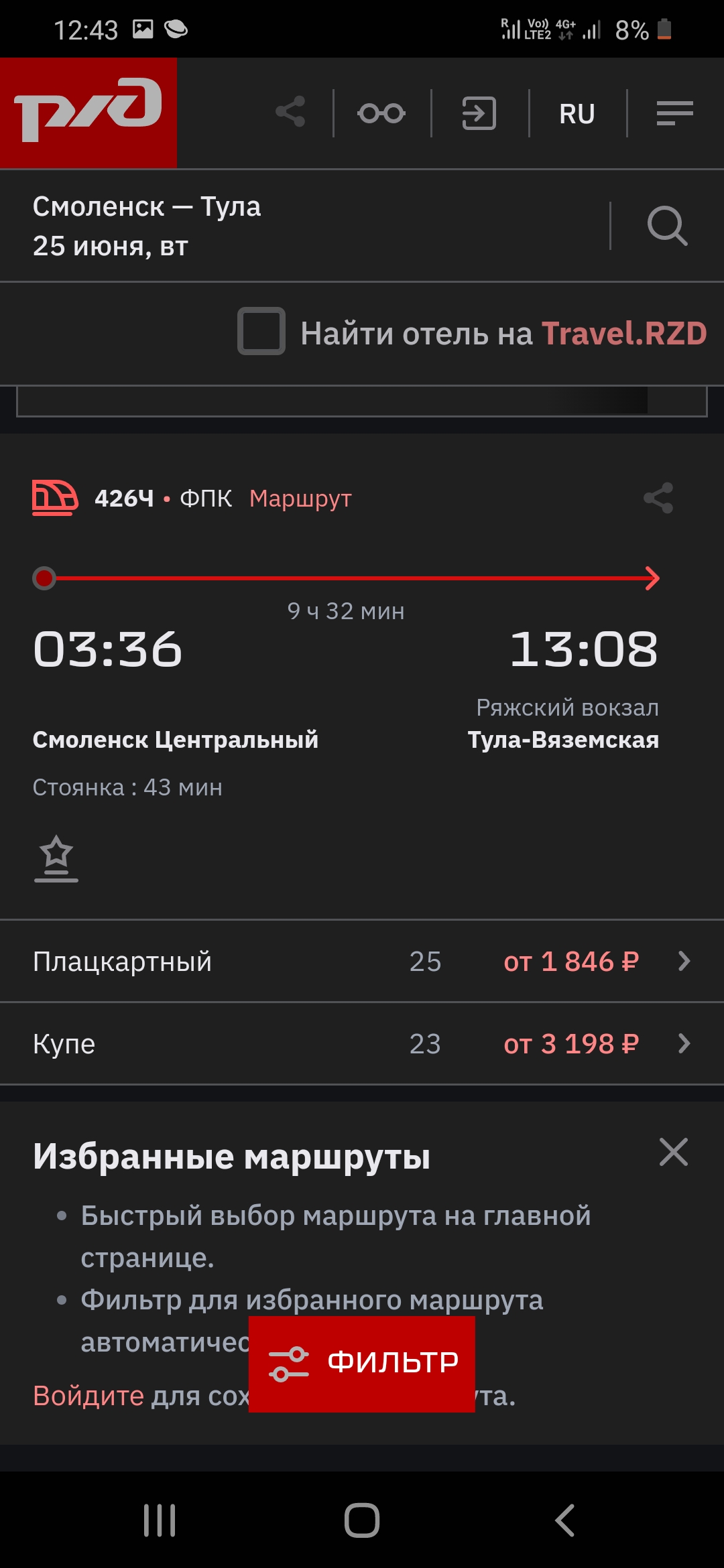Screen dimensions: 724x1568
Task: Open search for Смоленск — Тула route
Action: pos(667,226)
